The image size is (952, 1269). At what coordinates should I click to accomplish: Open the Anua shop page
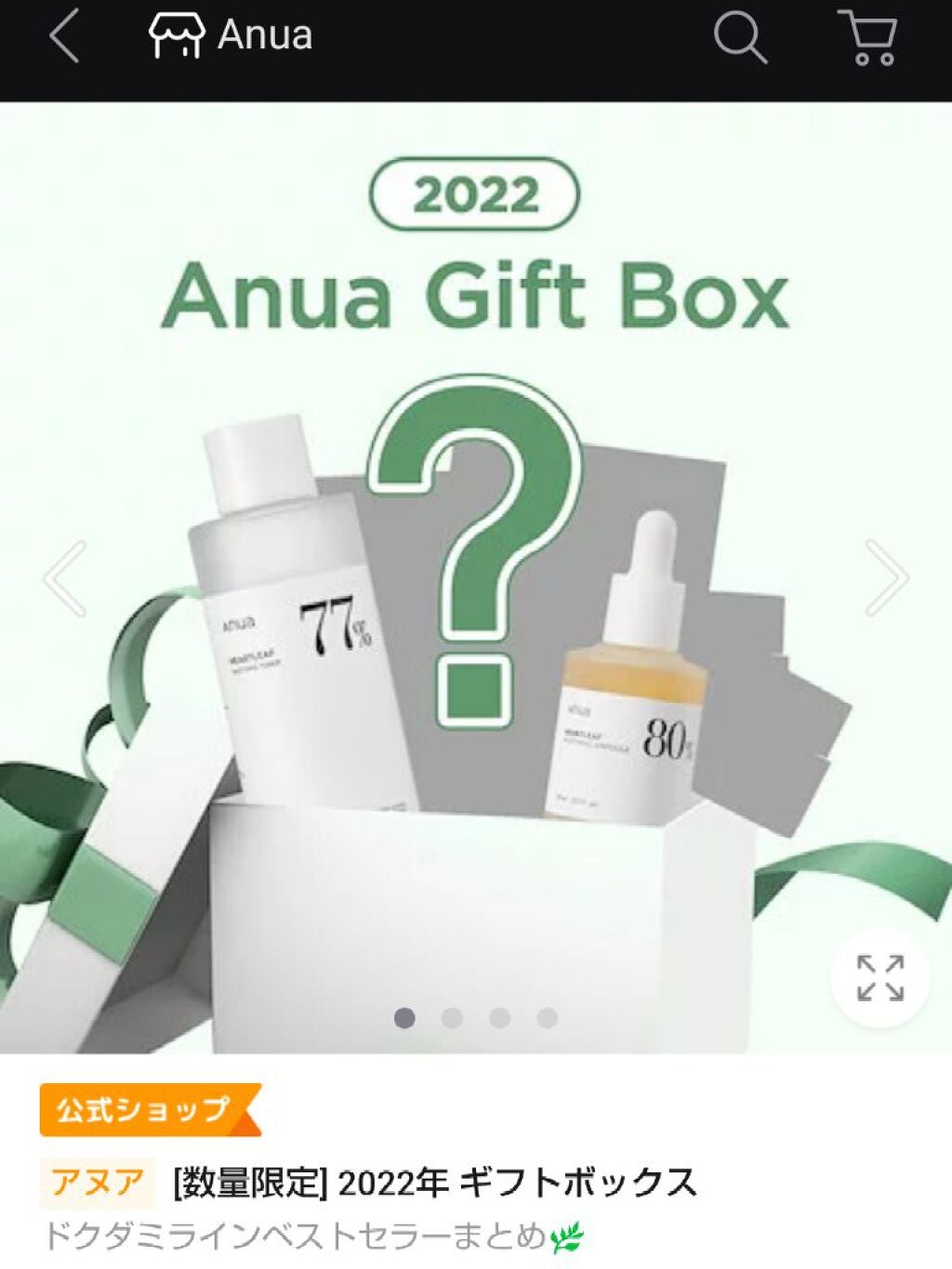click(x=231, y=36)
